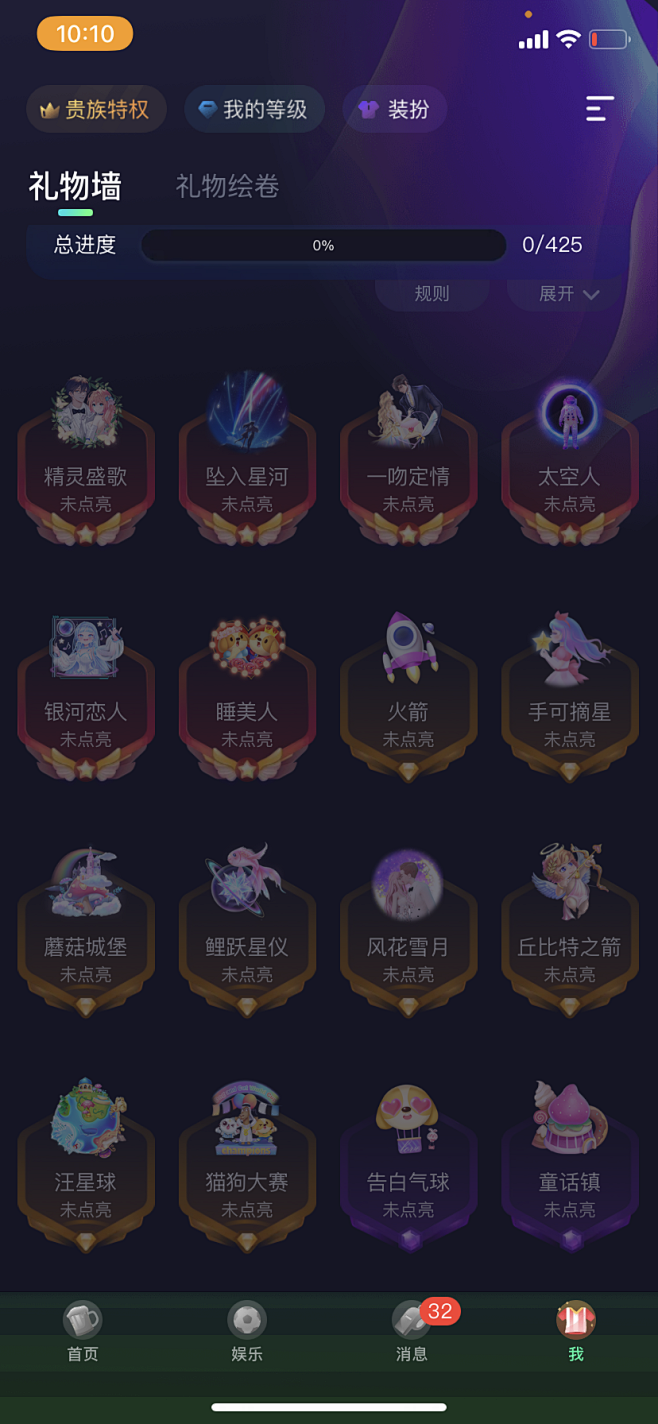This screenshot has height=1424, width=658.
Task: Expand the 展开 dropdown
Action: click(568, 293)
